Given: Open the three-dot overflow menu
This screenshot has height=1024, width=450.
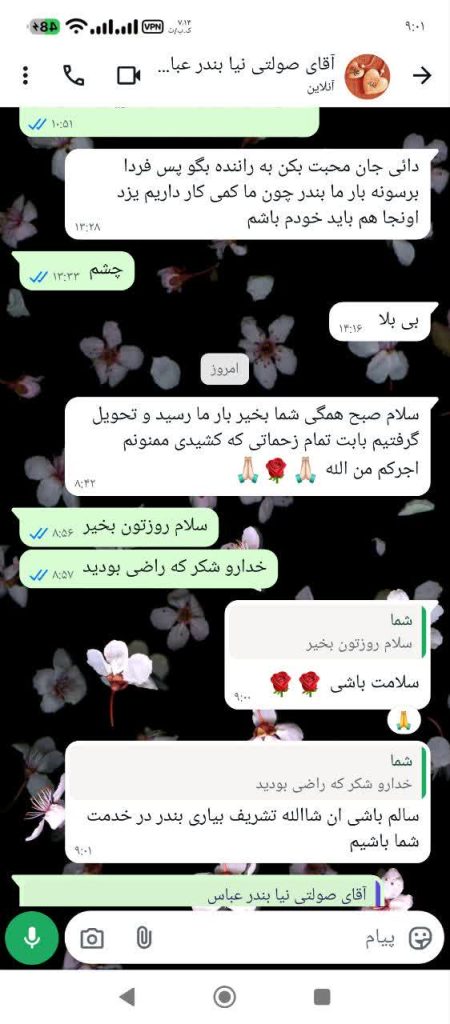Looking at the screenshot, I should click(25, 75).
